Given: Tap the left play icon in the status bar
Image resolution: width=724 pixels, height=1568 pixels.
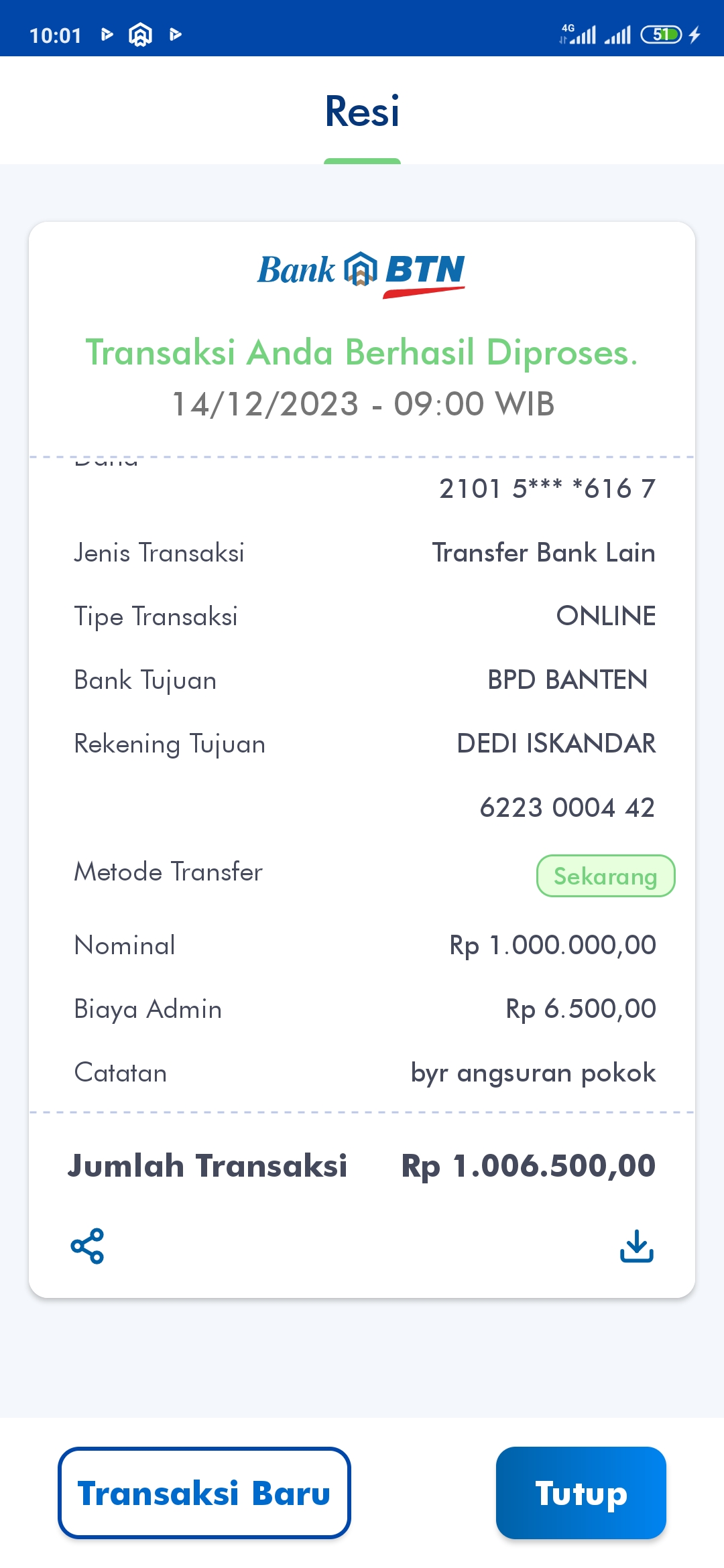Looking at the screenshot, I should coord(106,35).
